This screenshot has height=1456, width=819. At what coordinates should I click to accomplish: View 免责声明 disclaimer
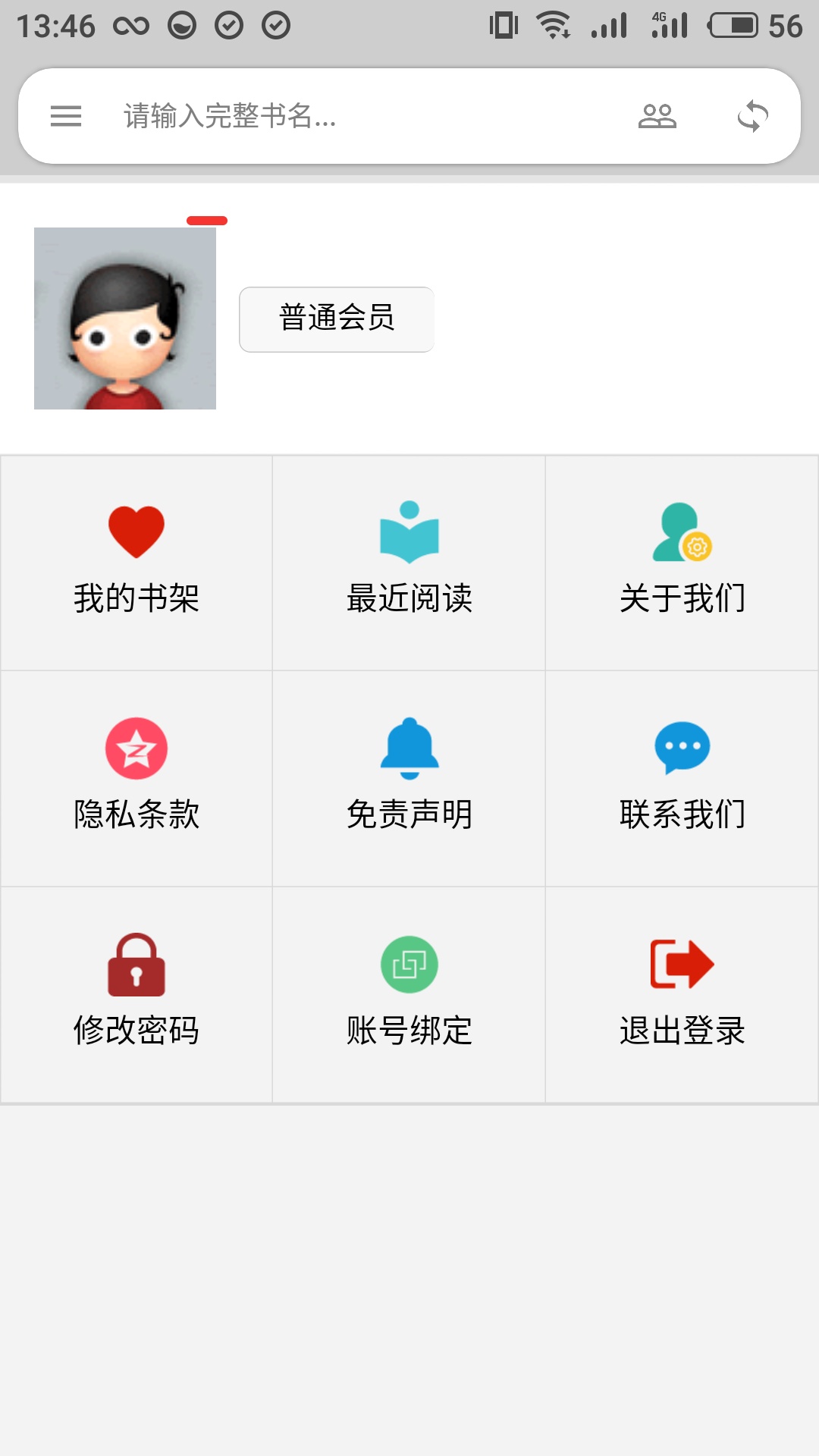(409, 779)
